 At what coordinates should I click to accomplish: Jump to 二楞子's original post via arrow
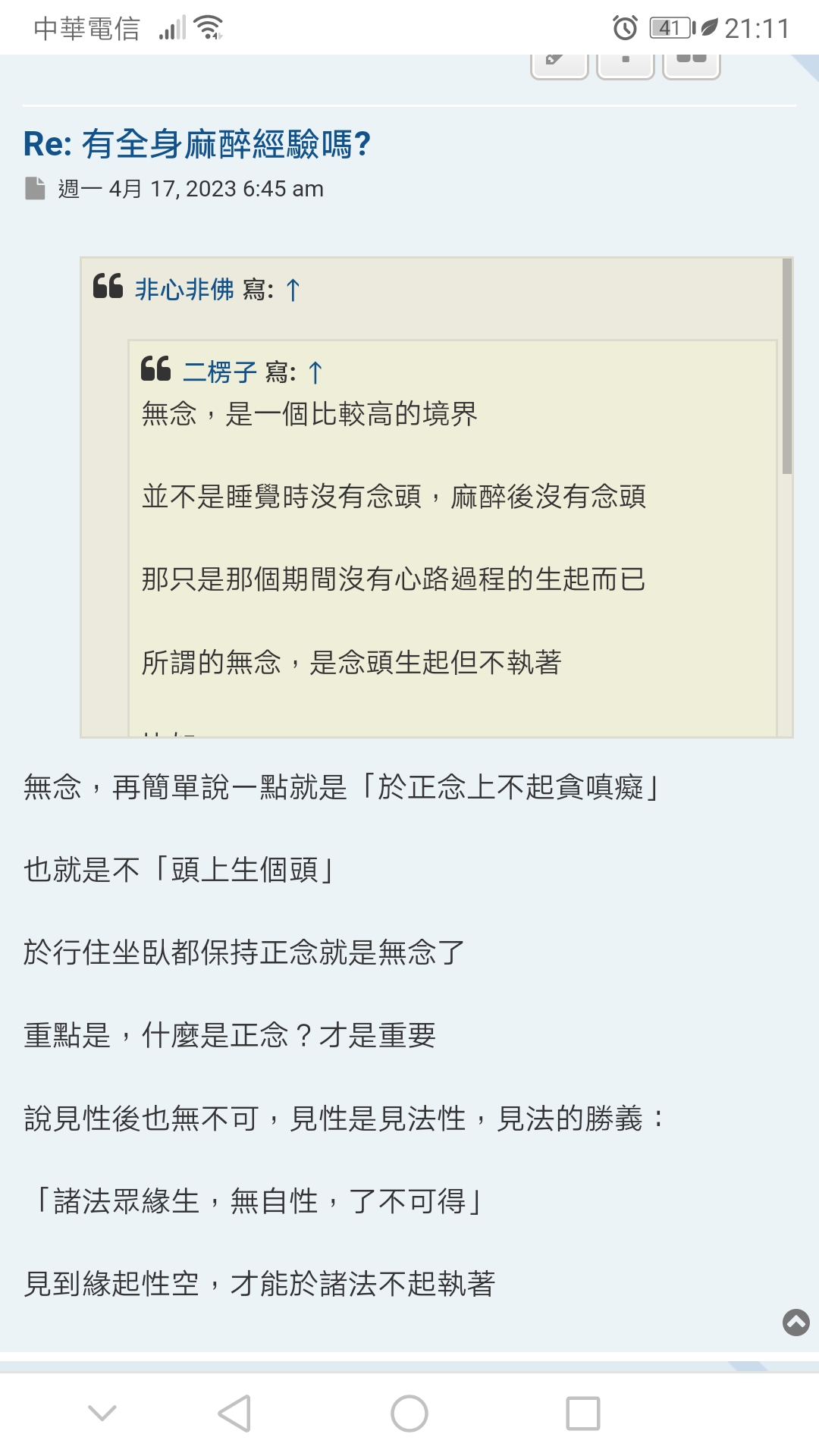click(x=315, y=372)
